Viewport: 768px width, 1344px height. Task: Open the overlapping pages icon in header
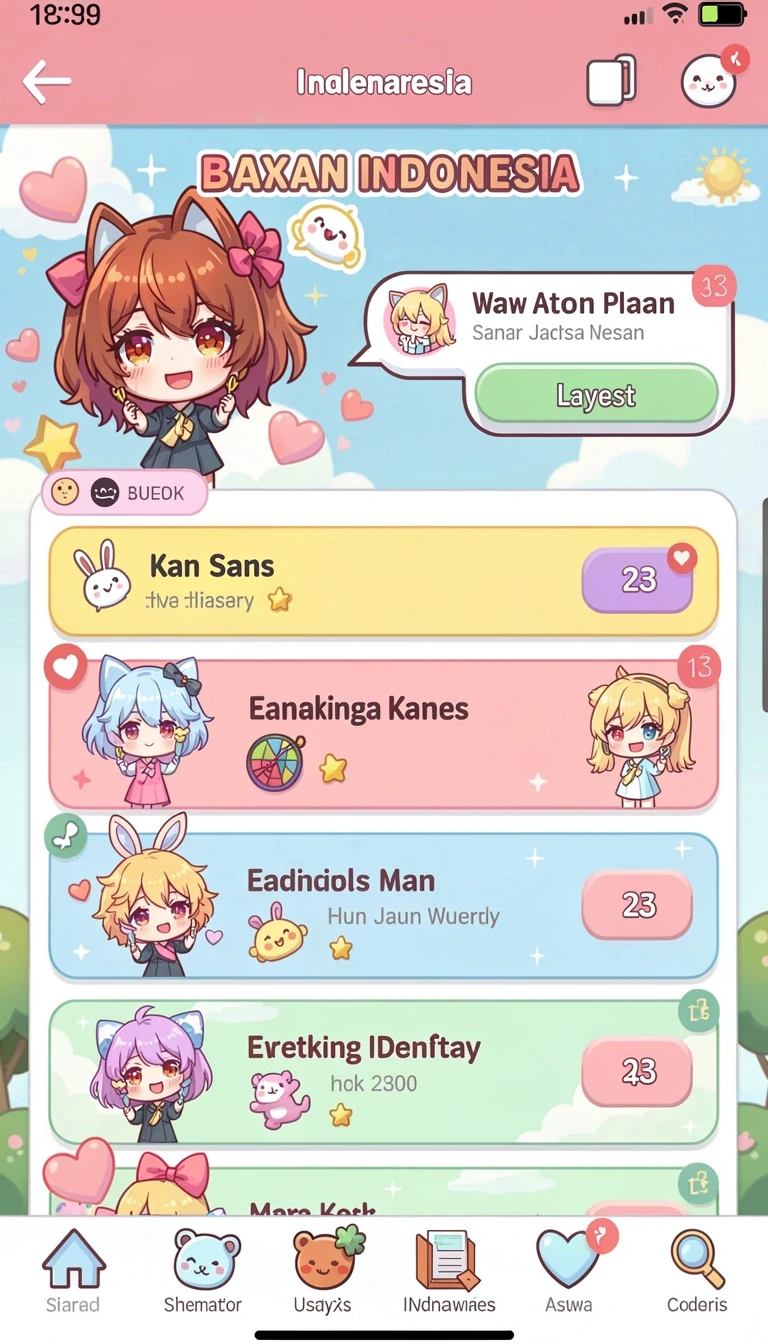611,80
